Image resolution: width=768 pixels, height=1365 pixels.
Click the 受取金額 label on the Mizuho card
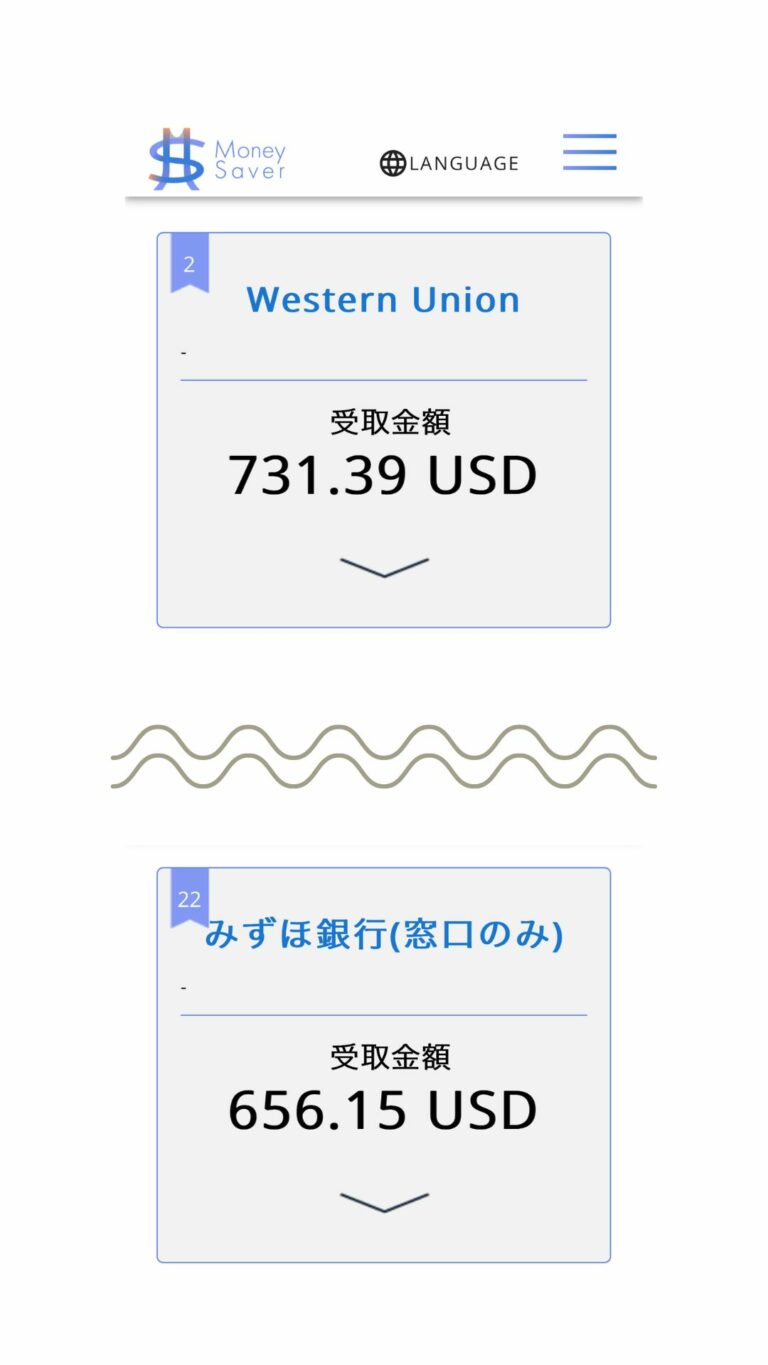pos(390,1057)
